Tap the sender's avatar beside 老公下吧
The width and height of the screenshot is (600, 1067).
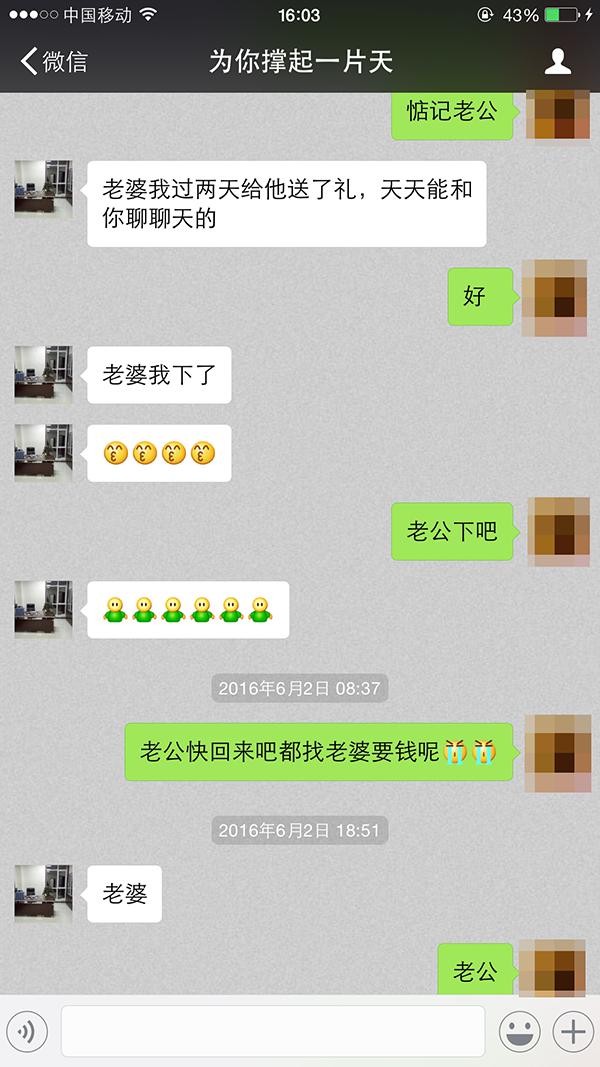[556, 531]
